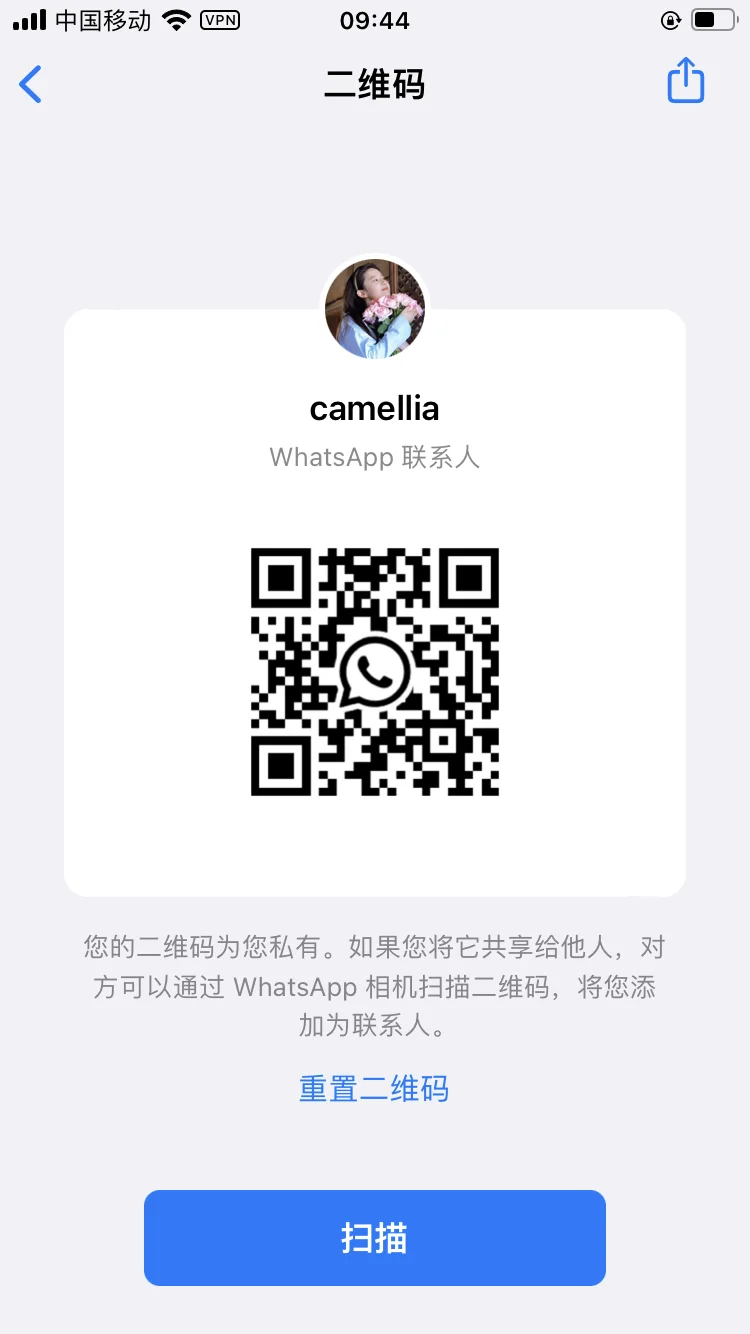Share the QR code
Image resolution: width=750 pixels, height=1334 pixels.
686,81
